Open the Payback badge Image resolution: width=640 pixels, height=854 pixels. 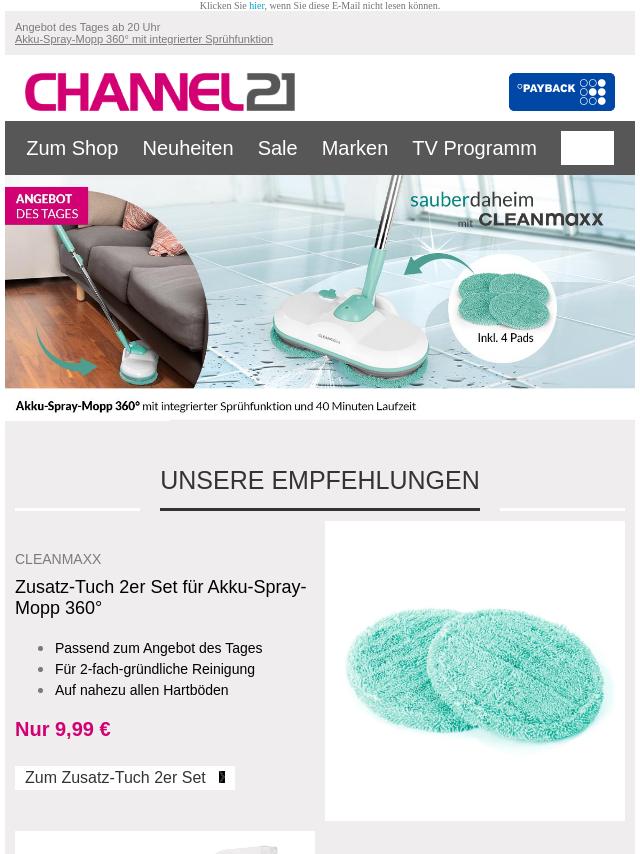(561, 92)
